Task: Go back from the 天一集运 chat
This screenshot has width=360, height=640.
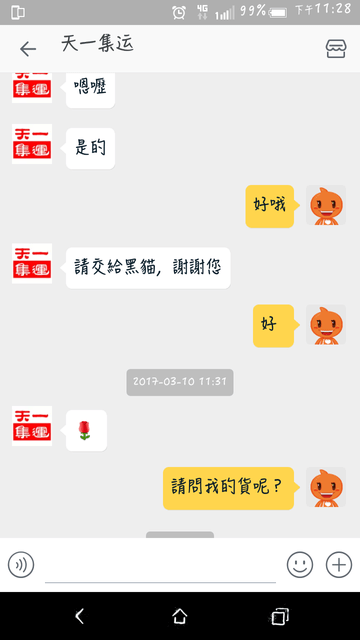Action: coord(28,49)
